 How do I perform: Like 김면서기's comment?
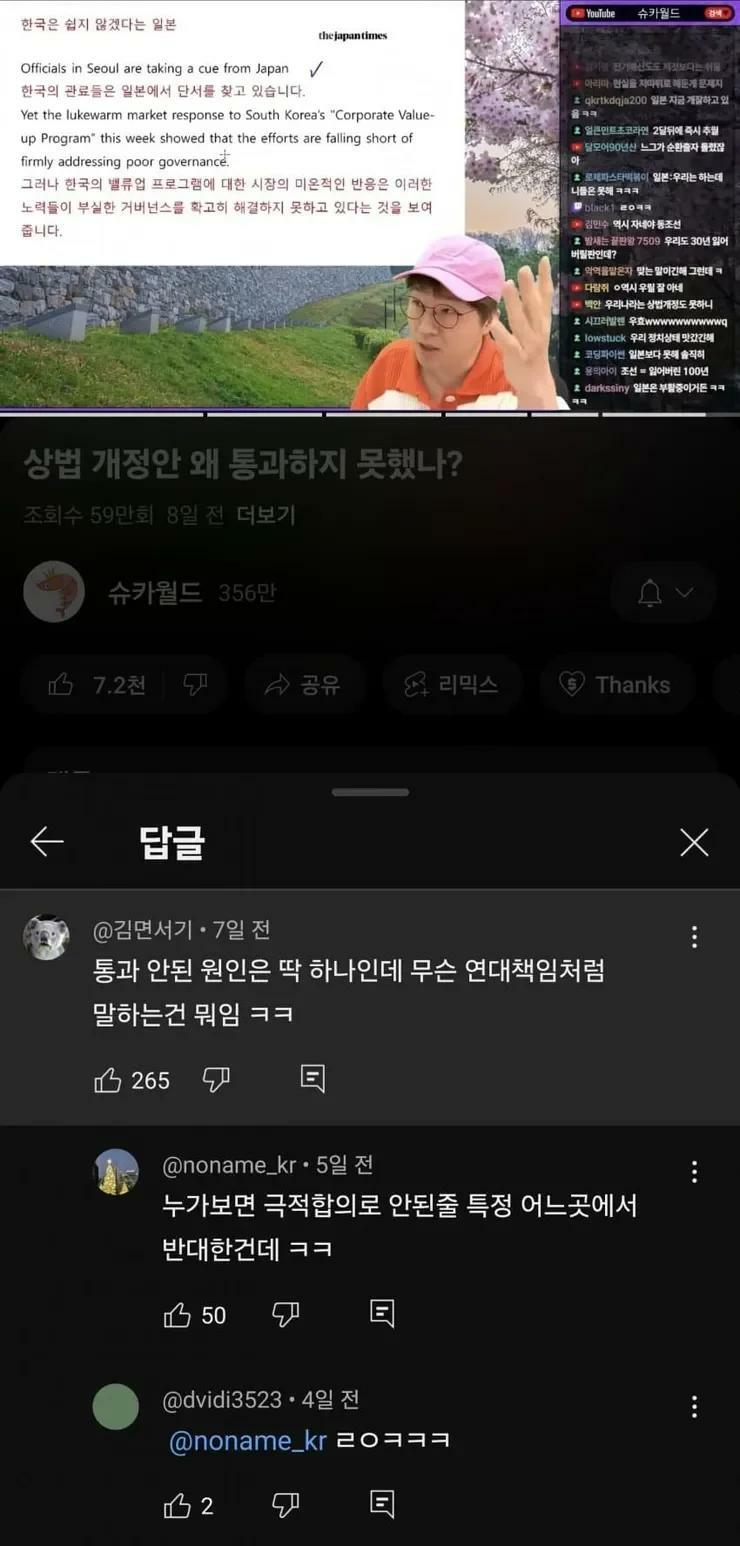(108, 1080)
